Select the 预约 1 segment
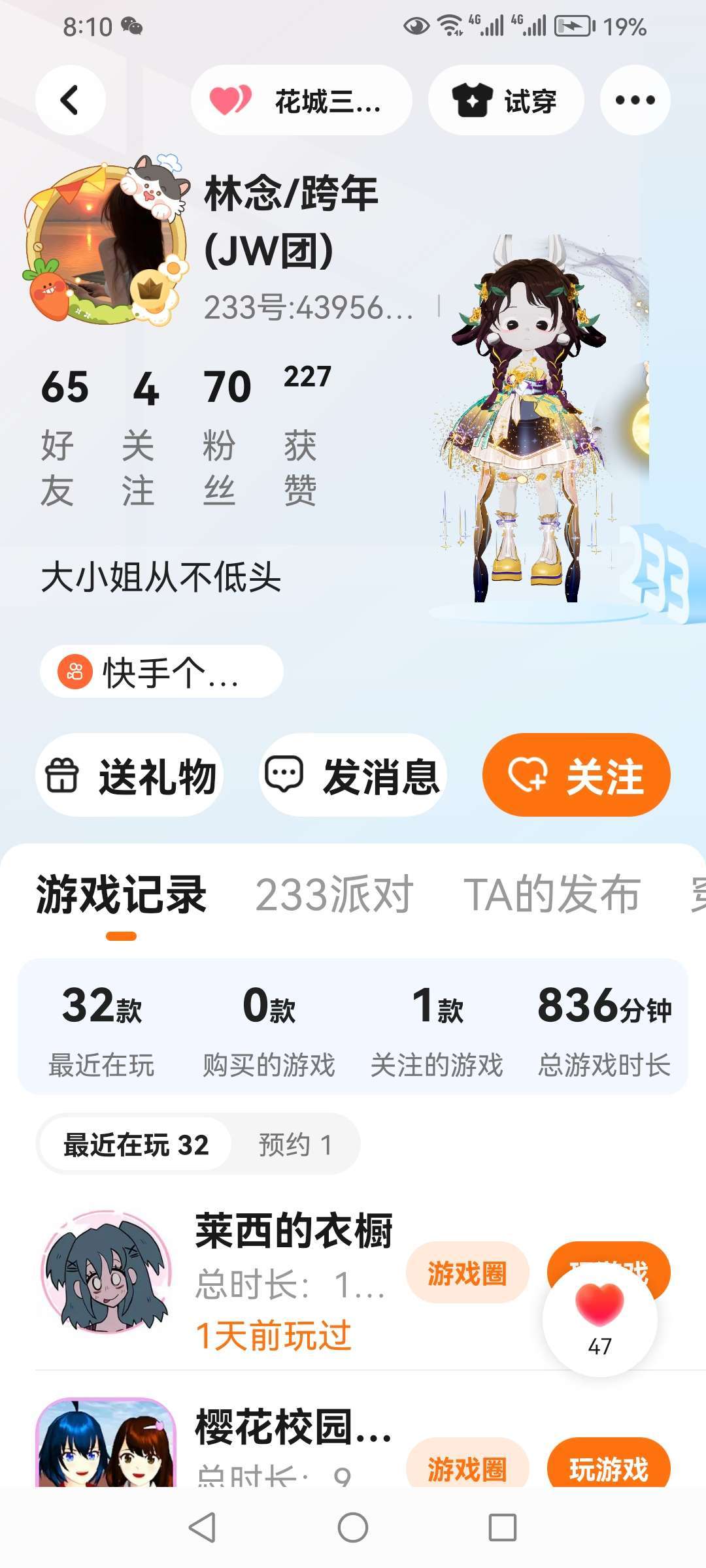Image resolution: width=706 pixels, height=1568 pixels. [x=295, y=1145]
